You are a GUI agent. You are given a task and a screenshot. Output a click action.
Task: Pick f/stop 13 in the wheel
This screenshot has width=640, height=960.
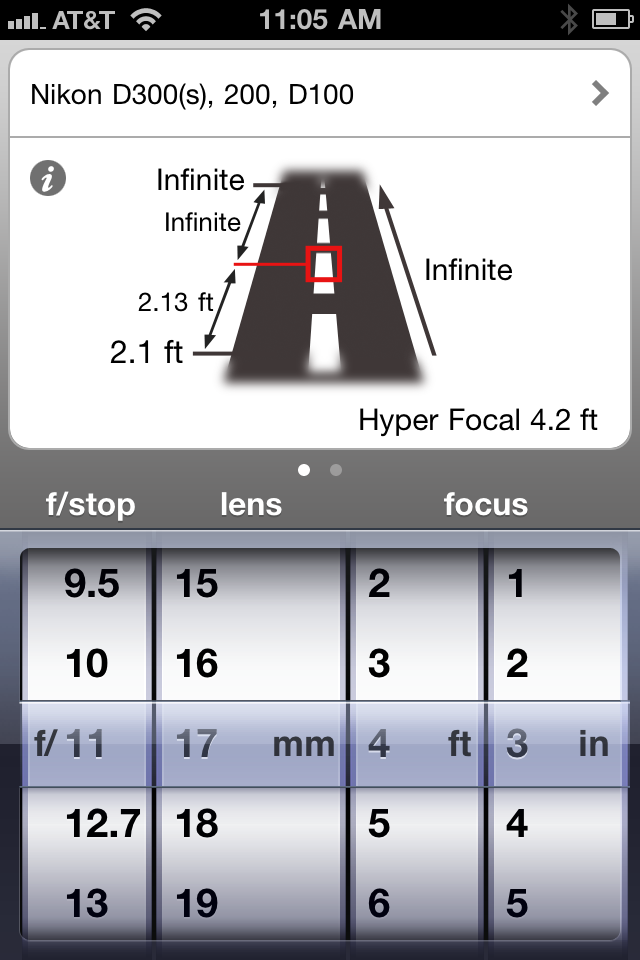tap(87, 903)
